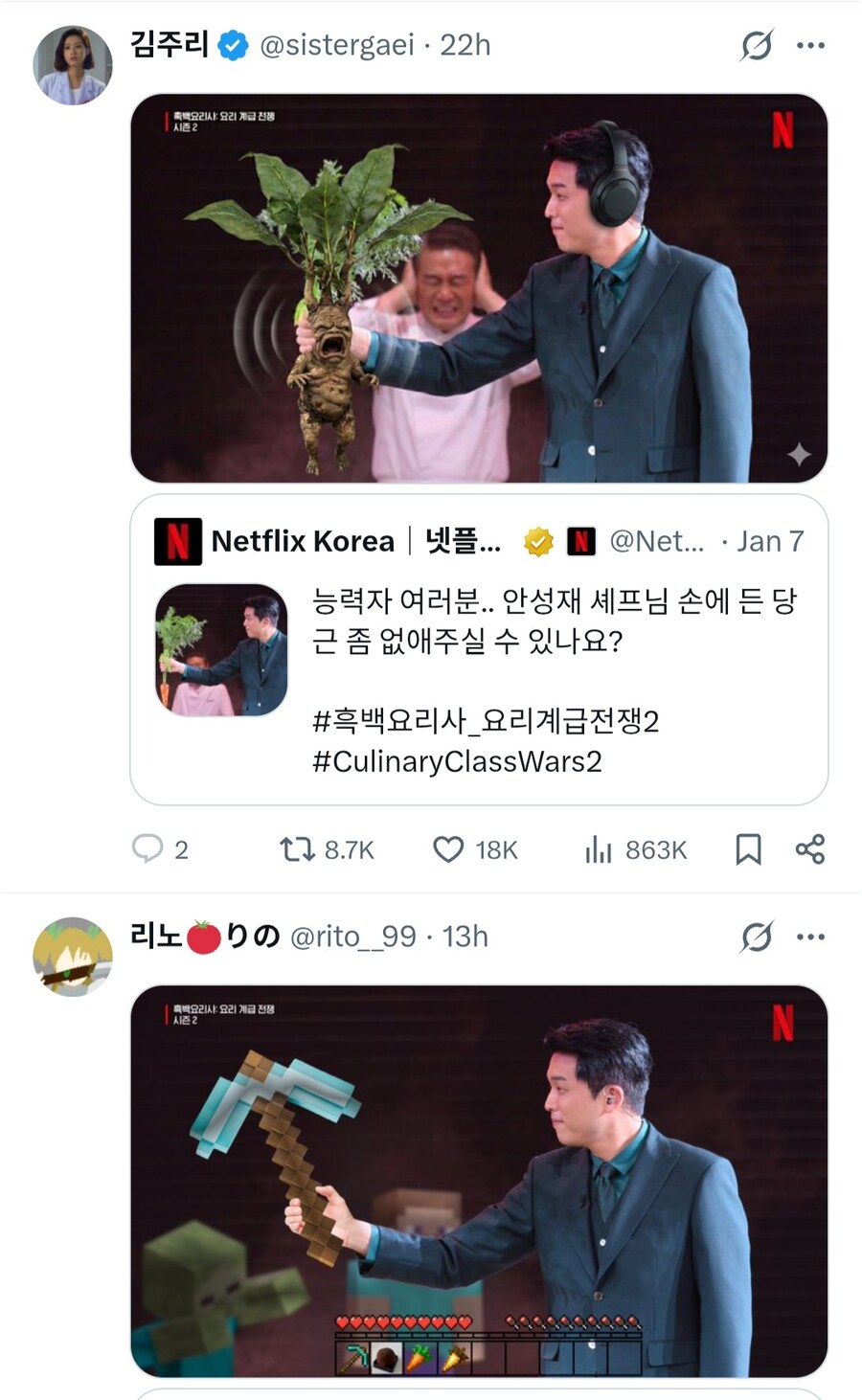Toggle like on the tweet with 18K hearts
The height and width of the screenshot is (1400, 862).
point(446,848)
